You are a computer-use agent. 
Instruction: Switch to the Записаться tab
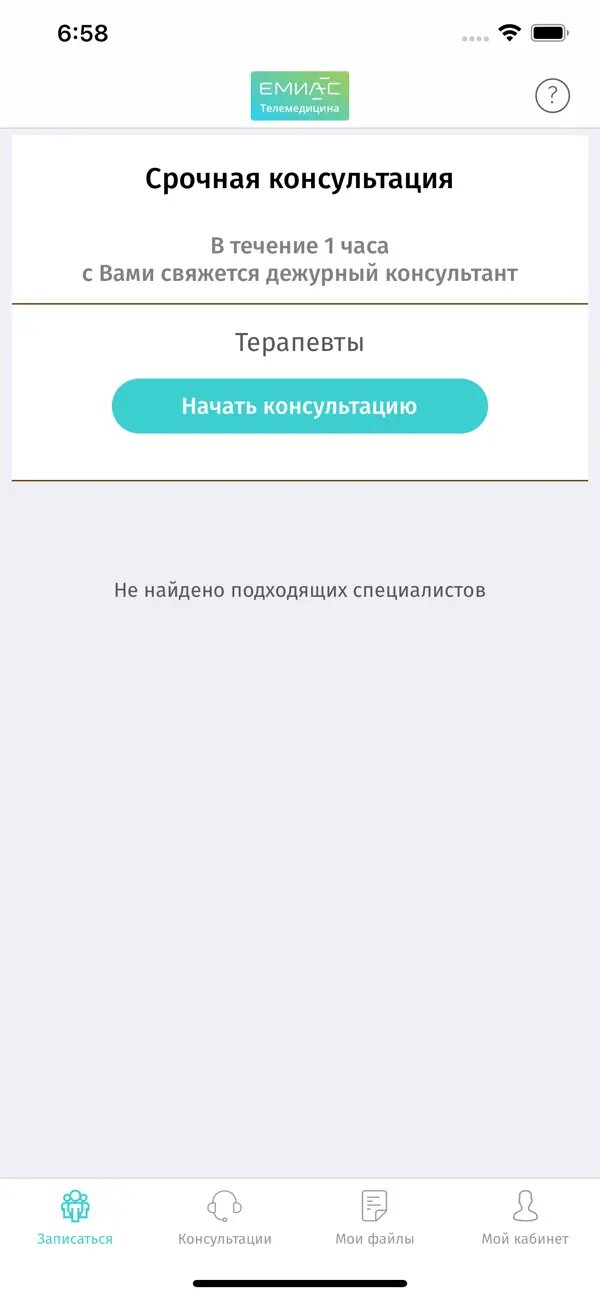click(x=75, y=1217)
